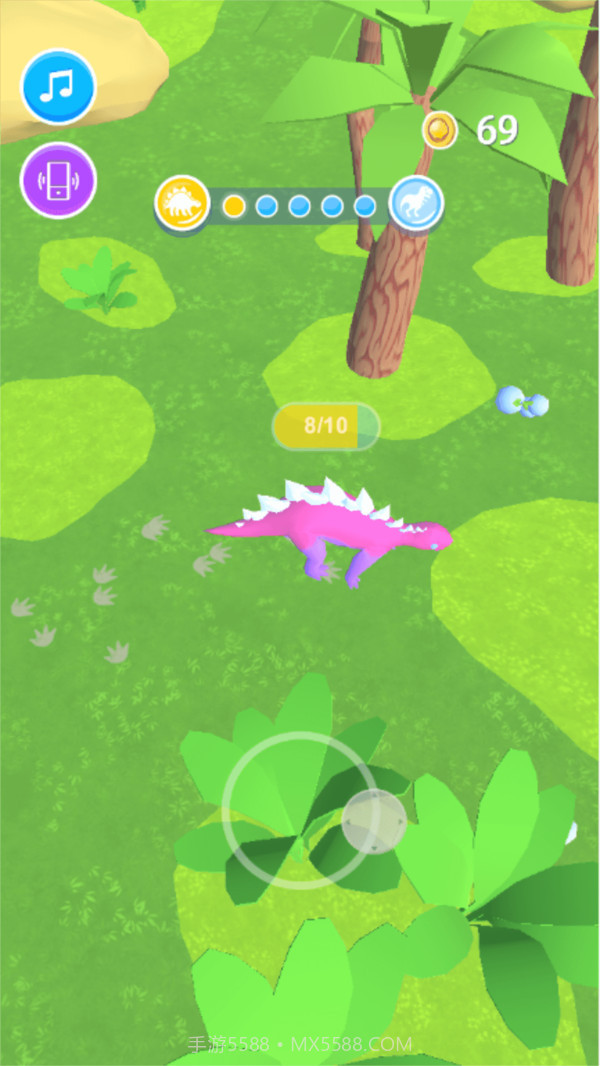Toggle the phone vibration button

point(58,180)
